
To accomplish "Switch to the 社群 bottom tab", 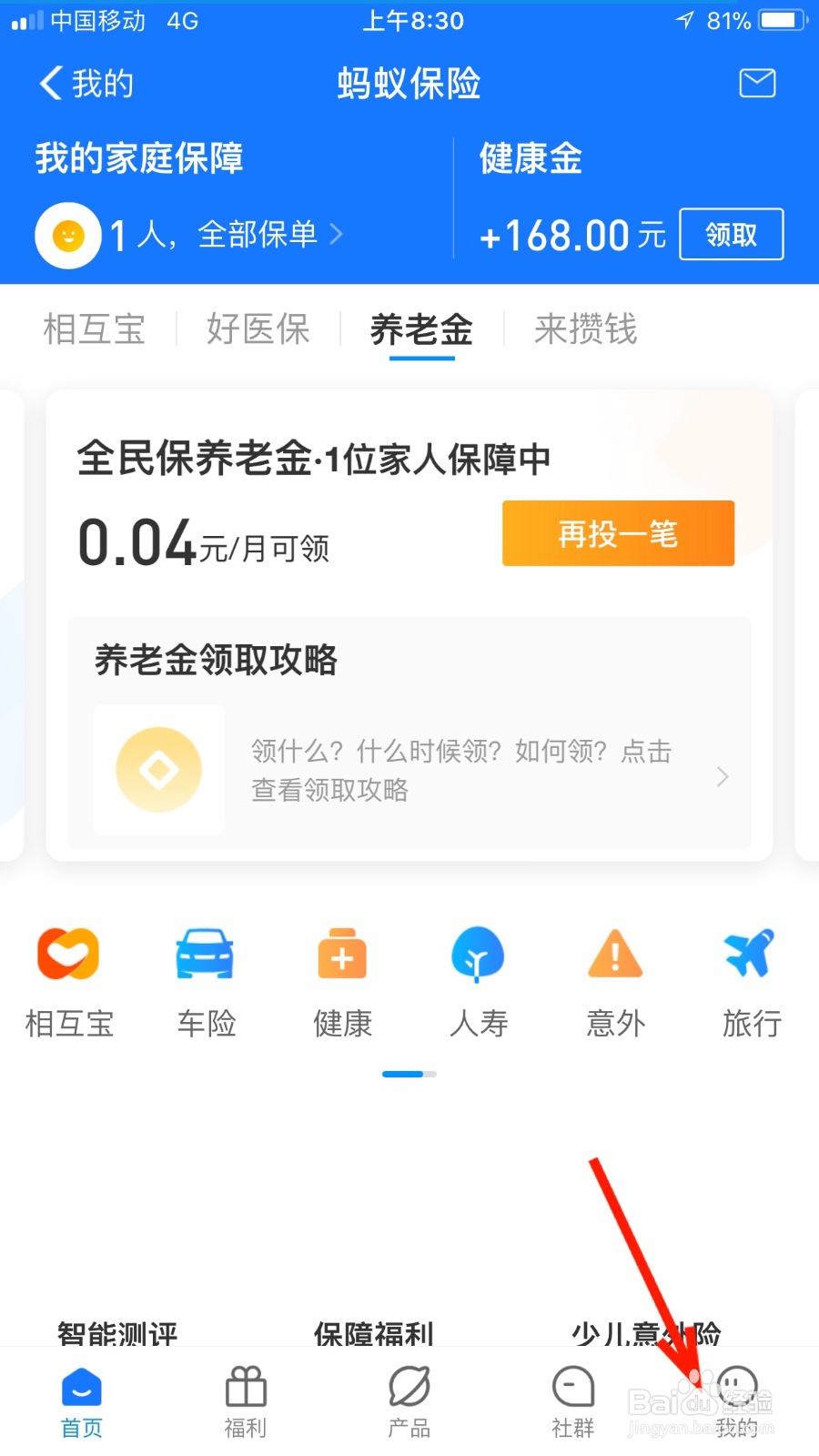I will (573, 1401).
